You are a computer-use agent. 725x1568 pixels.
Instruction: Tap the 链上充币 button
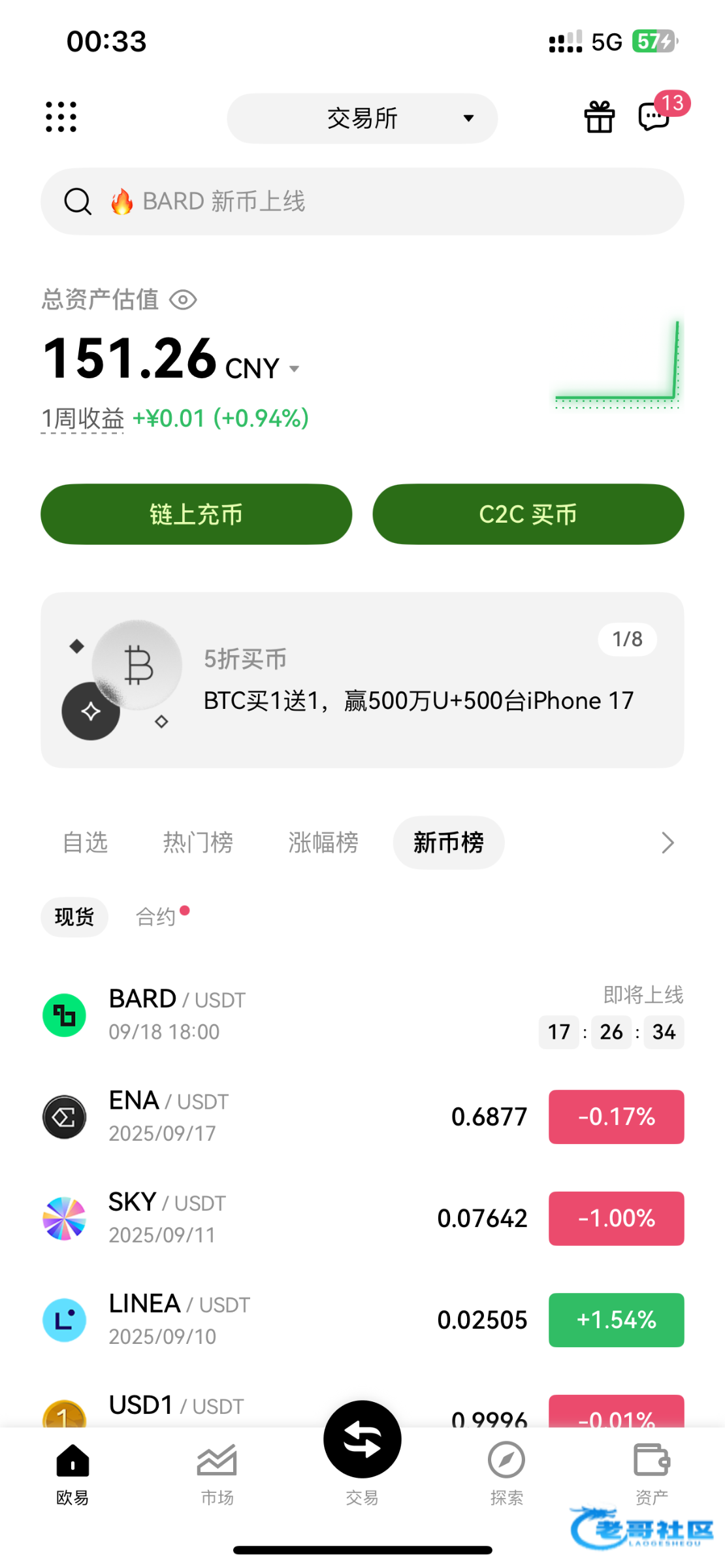pyautogui.click(x=196, y=514)
